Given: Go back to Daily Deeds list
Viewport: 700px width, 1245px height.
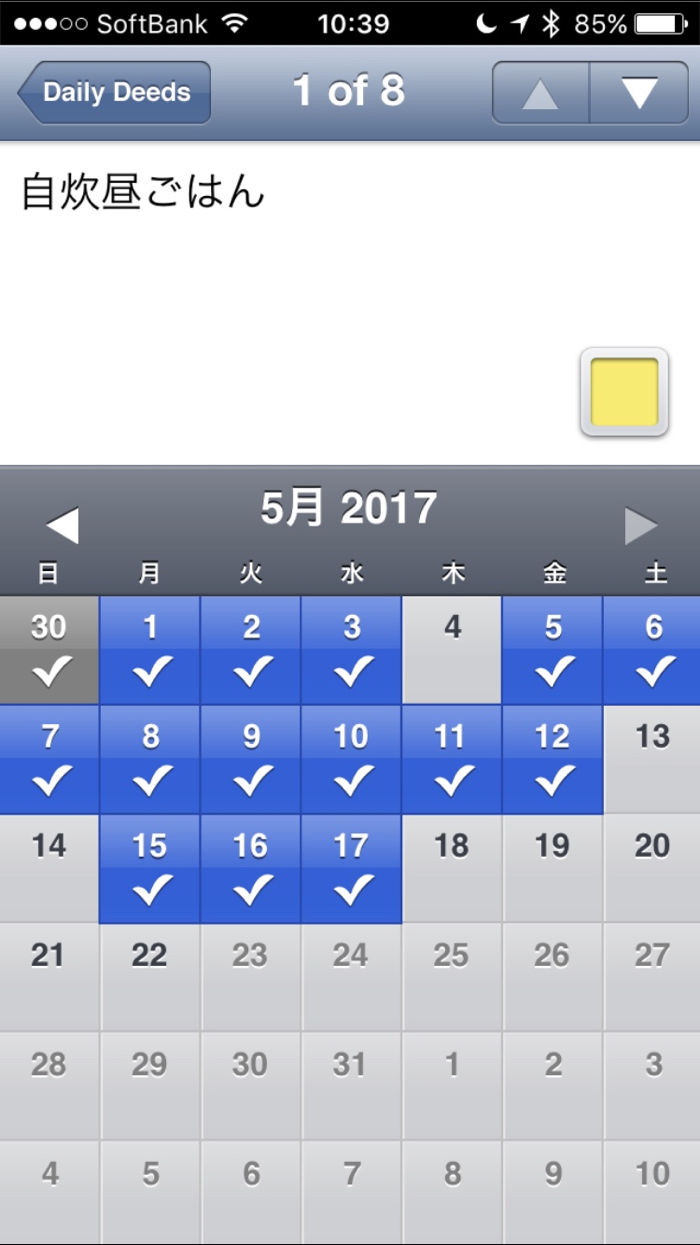Looking at the screenshot, I should pos(114,93).
